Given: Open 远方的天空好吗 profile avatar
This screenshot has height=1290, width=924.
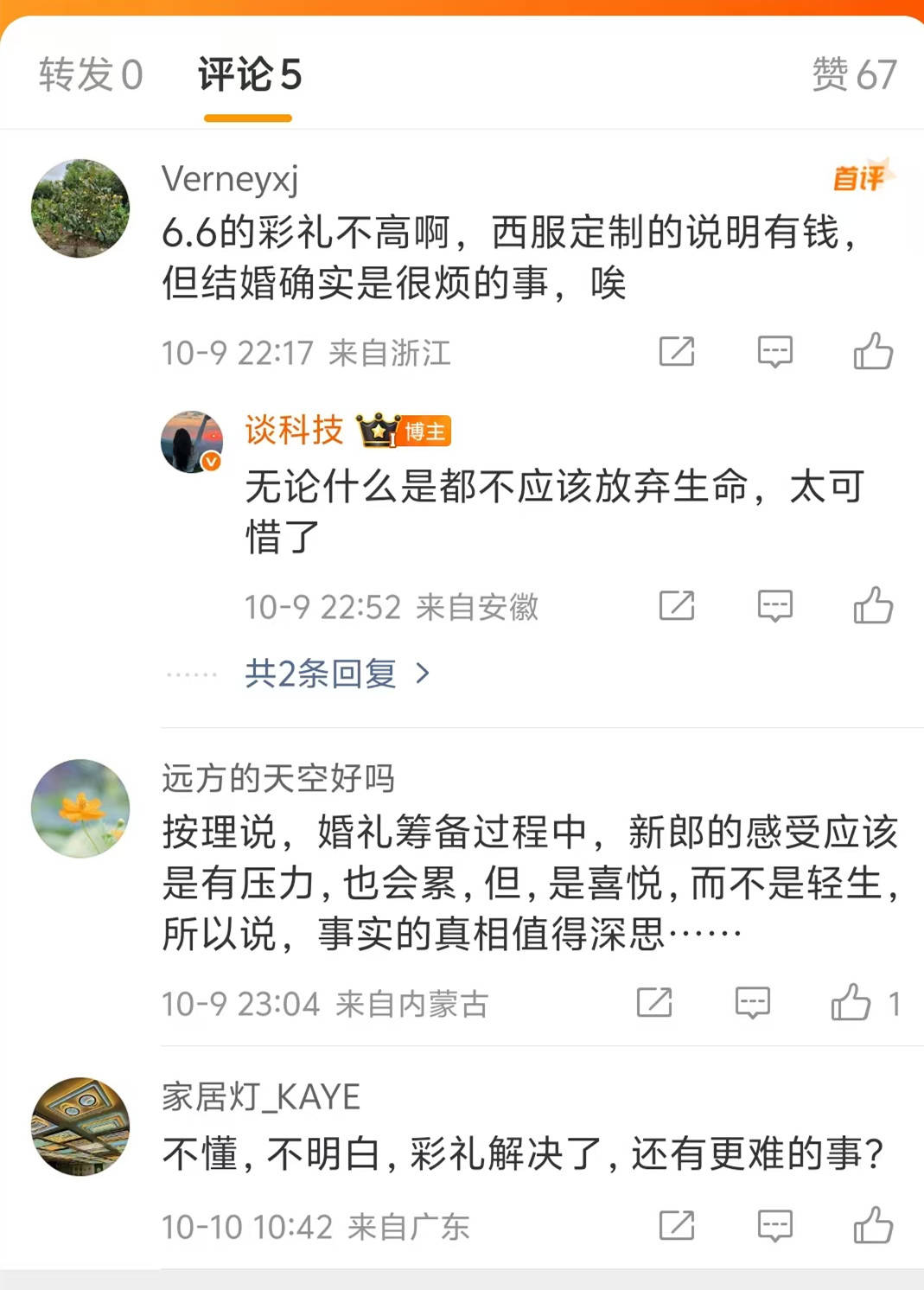Looking at the screenshot, I should (80, 808).
